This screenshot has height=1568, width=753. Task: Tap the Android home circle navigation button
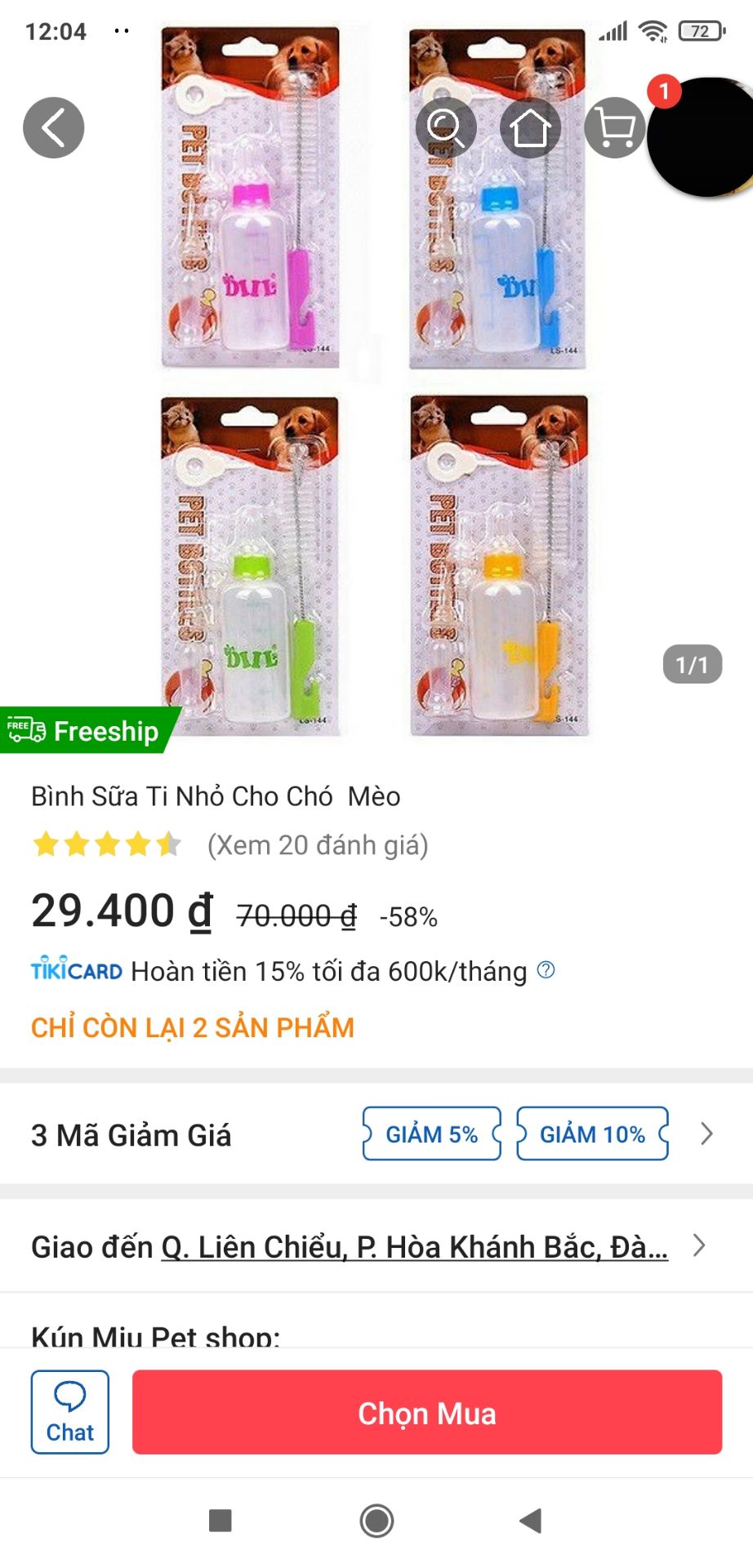point(376,1521)
